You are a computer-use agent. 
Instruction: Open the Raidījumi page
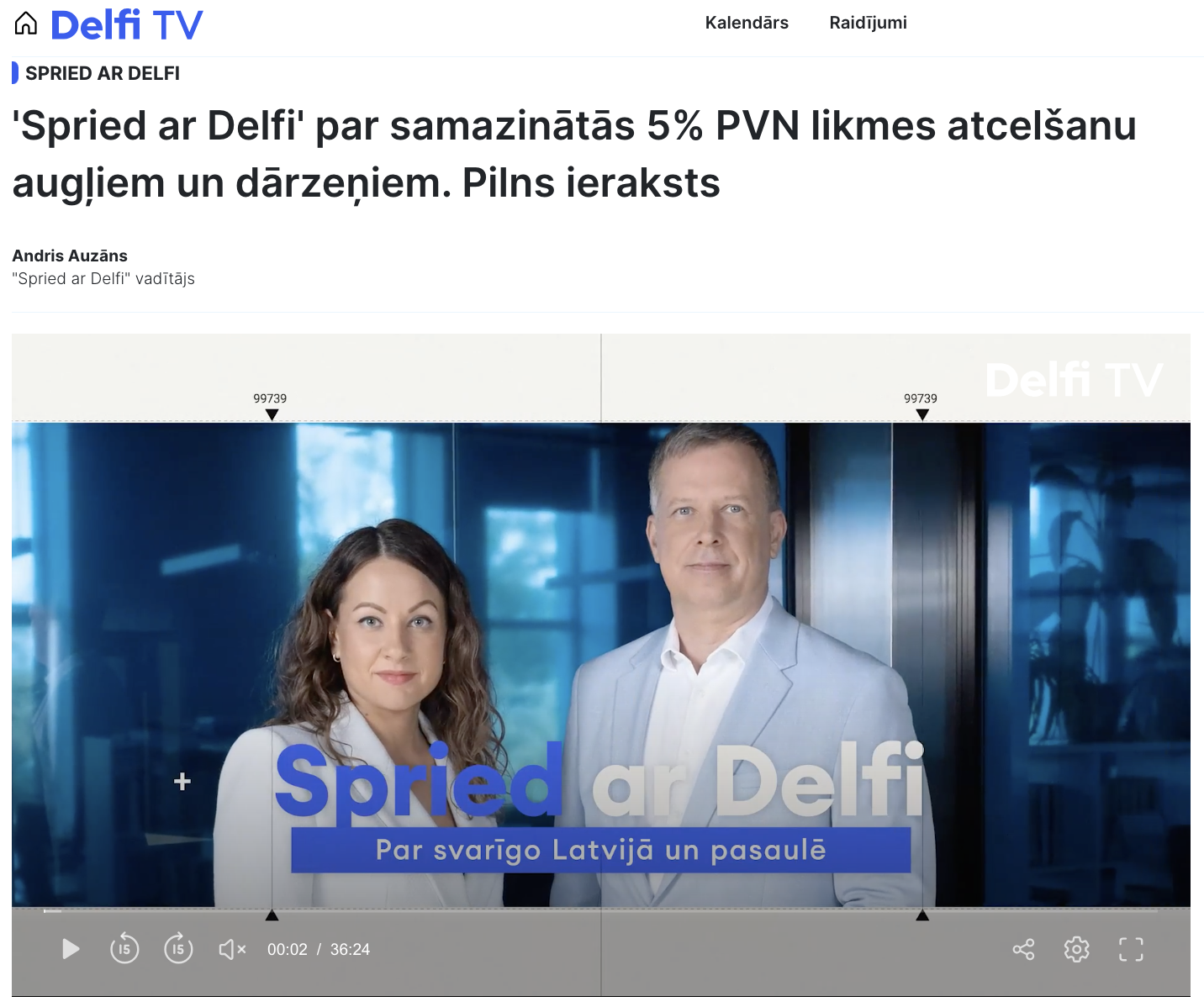pyautogui.click(x=868, y=23)
